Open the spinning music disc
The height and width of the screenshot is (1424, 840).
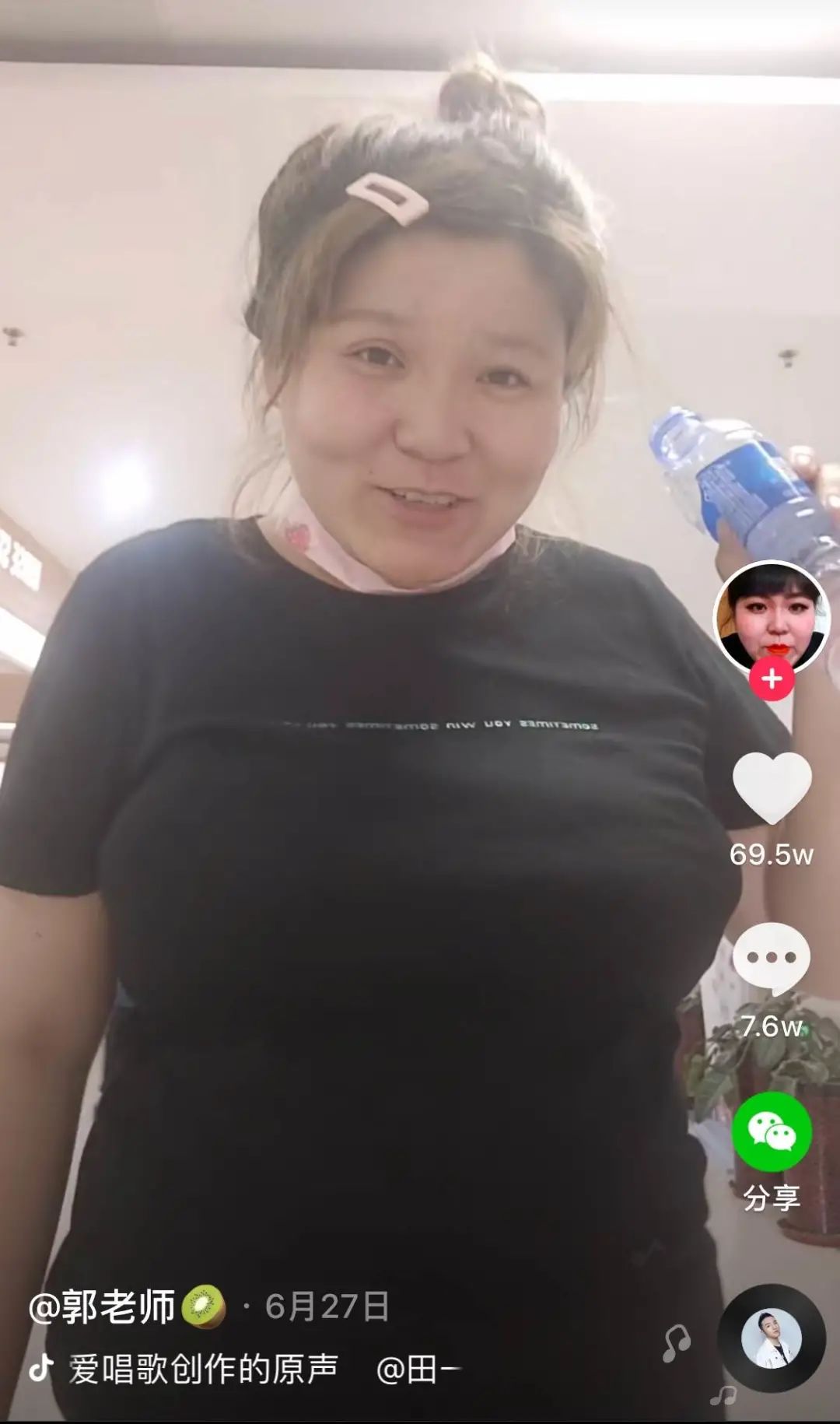771,1338
